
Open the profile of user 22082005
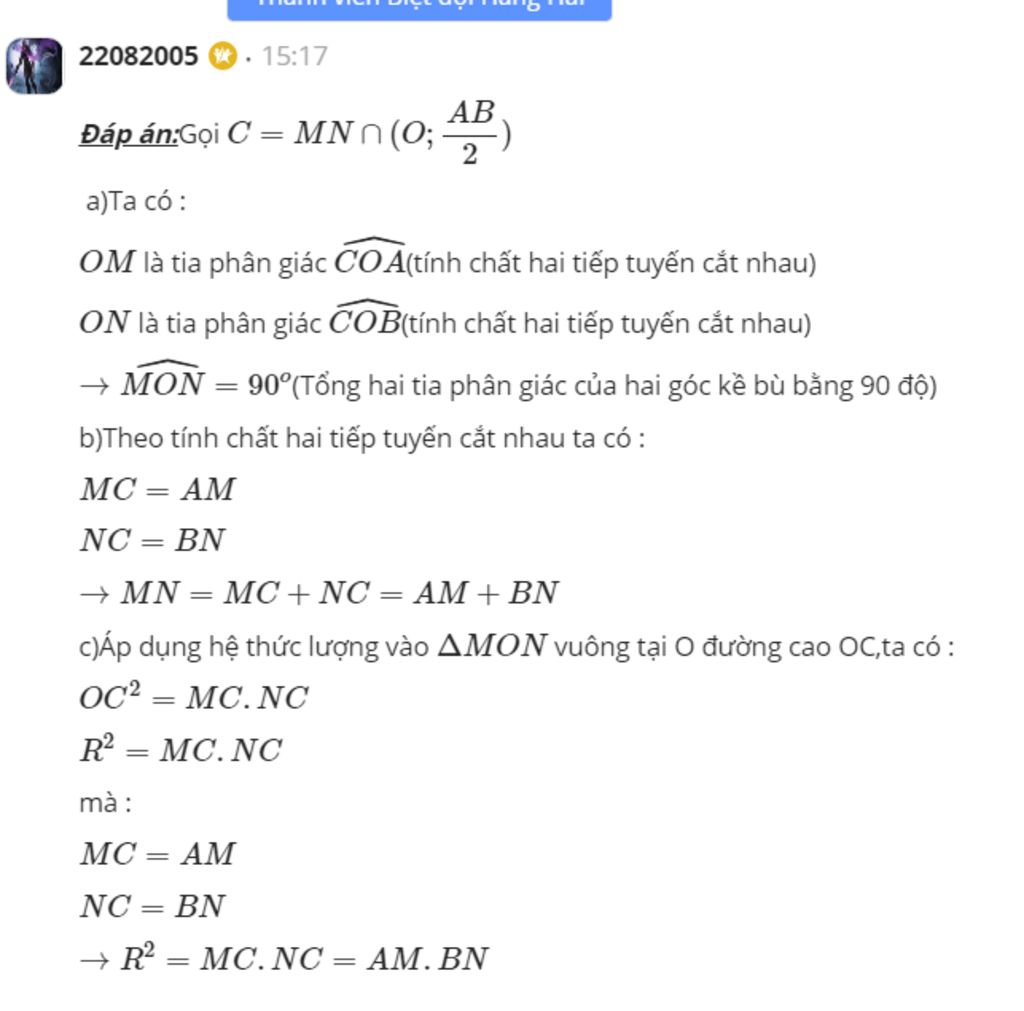[138, 56]
